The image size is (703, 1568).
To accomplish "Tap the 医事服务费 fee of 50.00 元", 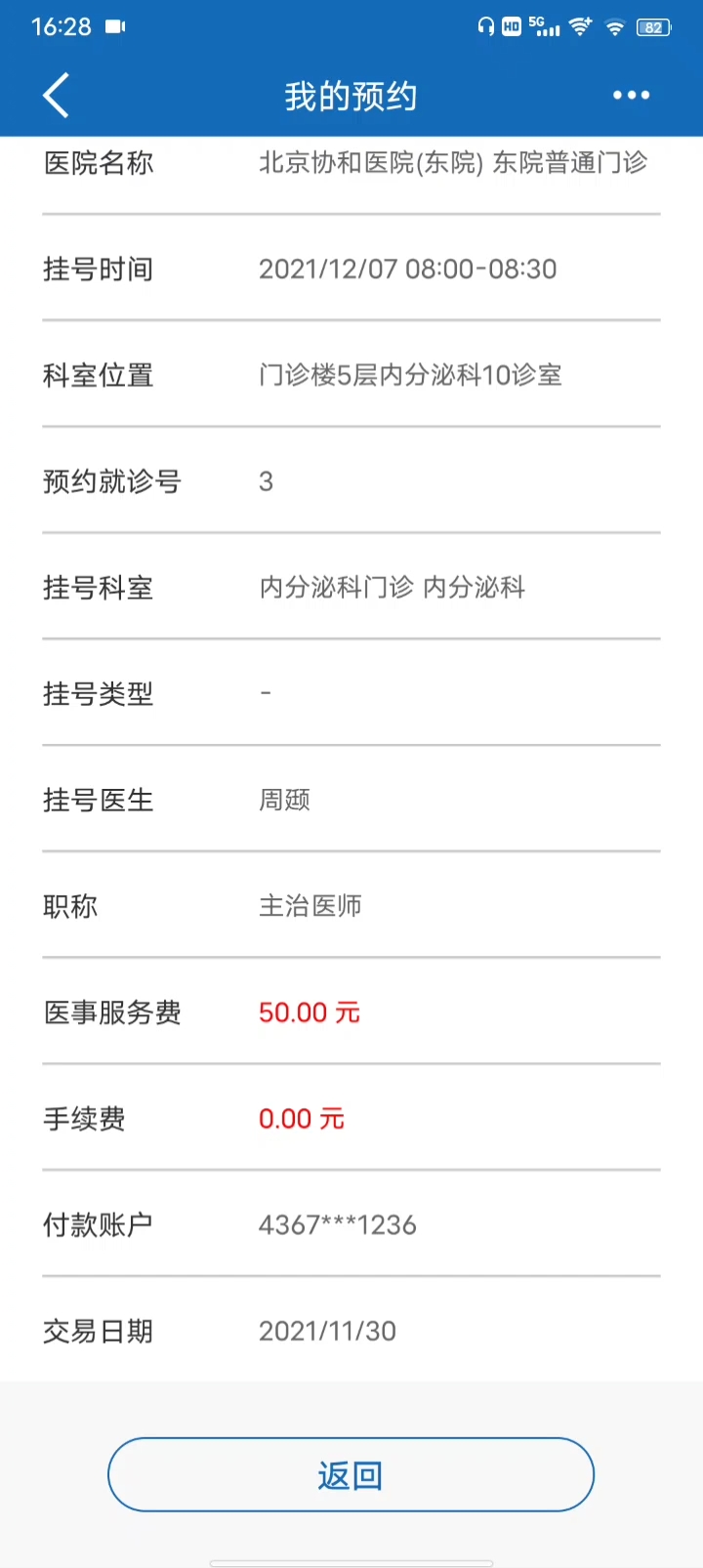I will point(310,1012).
